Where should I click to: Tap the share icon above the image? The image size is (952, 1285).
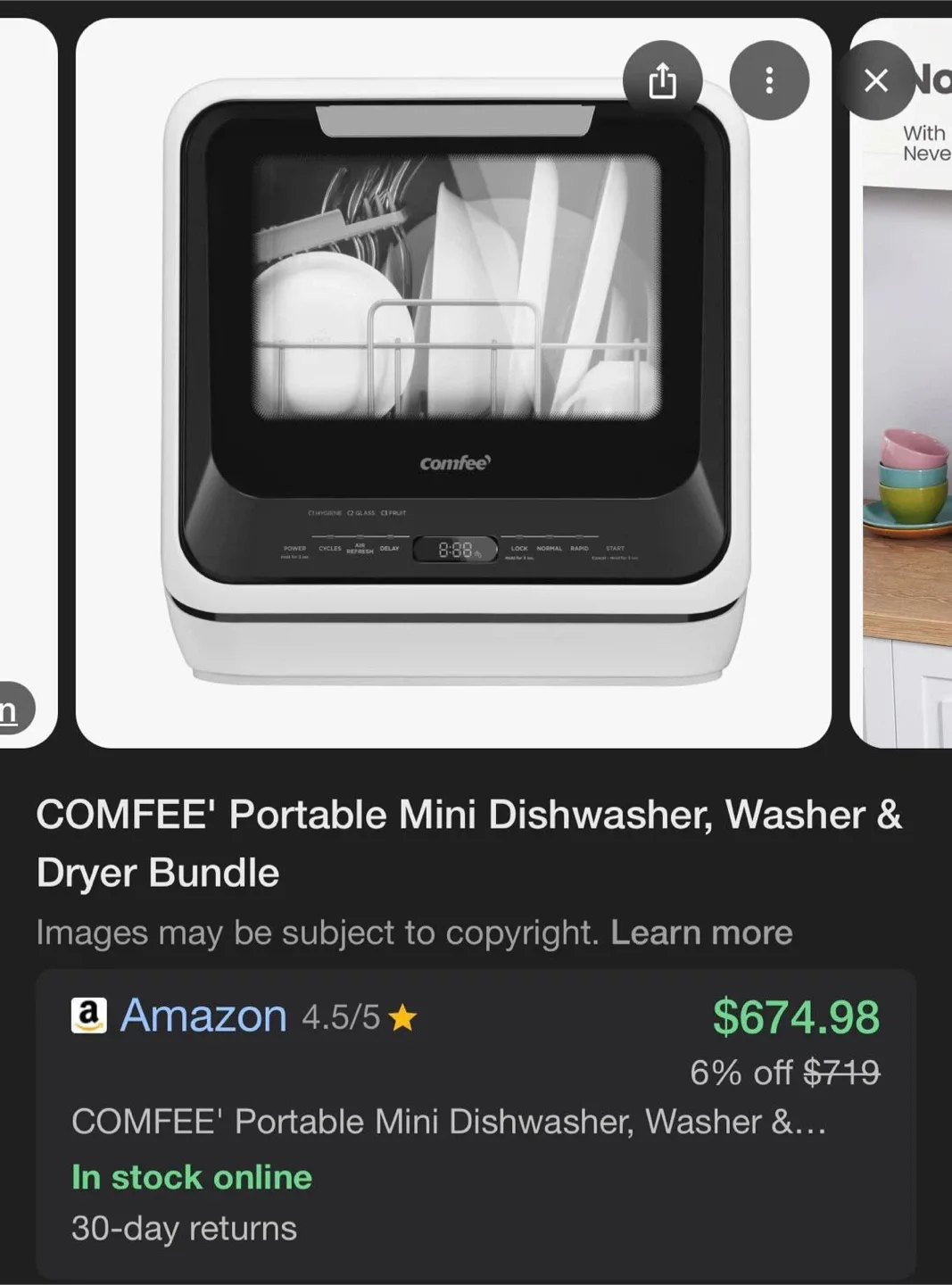[662, 80]
